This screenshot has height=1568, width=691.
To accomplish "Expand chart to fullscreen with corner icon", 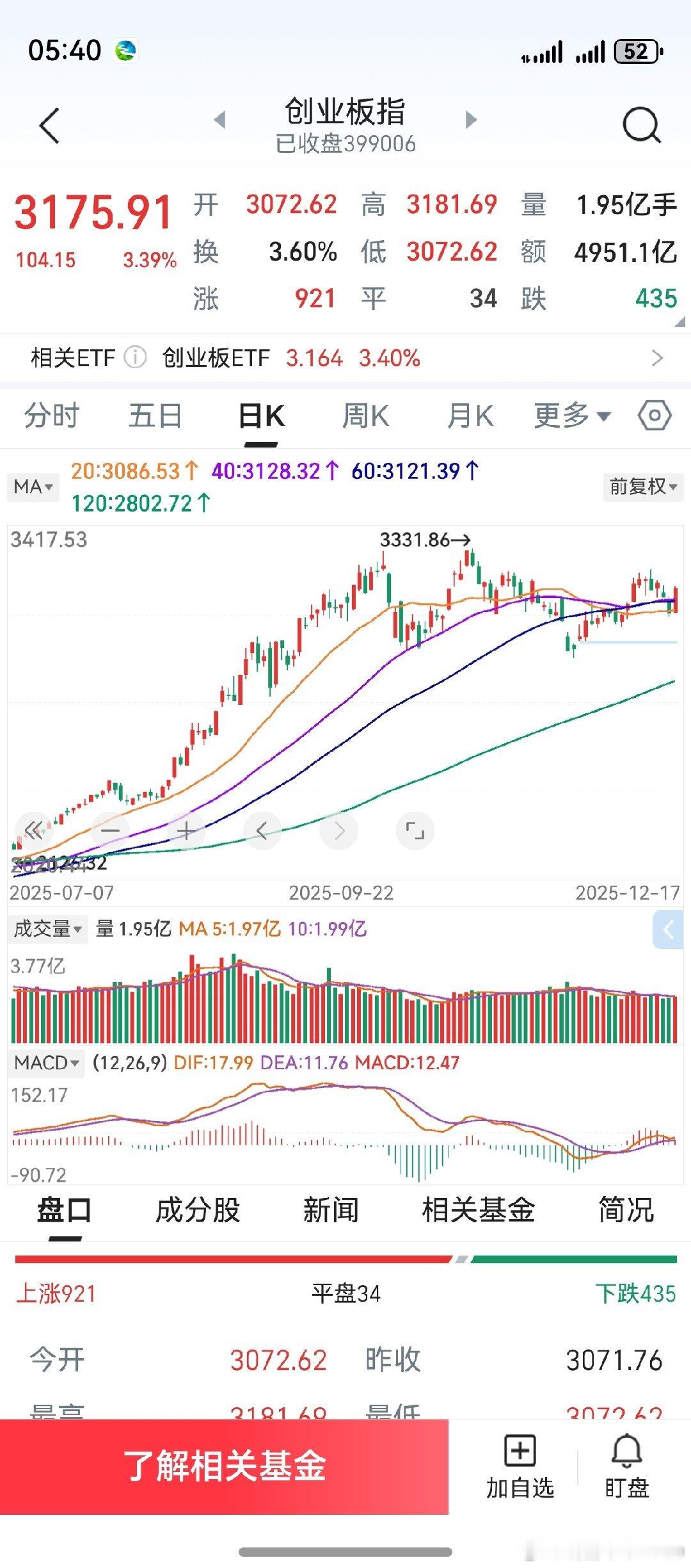I will pyautogui.click(x=415, y=830).
